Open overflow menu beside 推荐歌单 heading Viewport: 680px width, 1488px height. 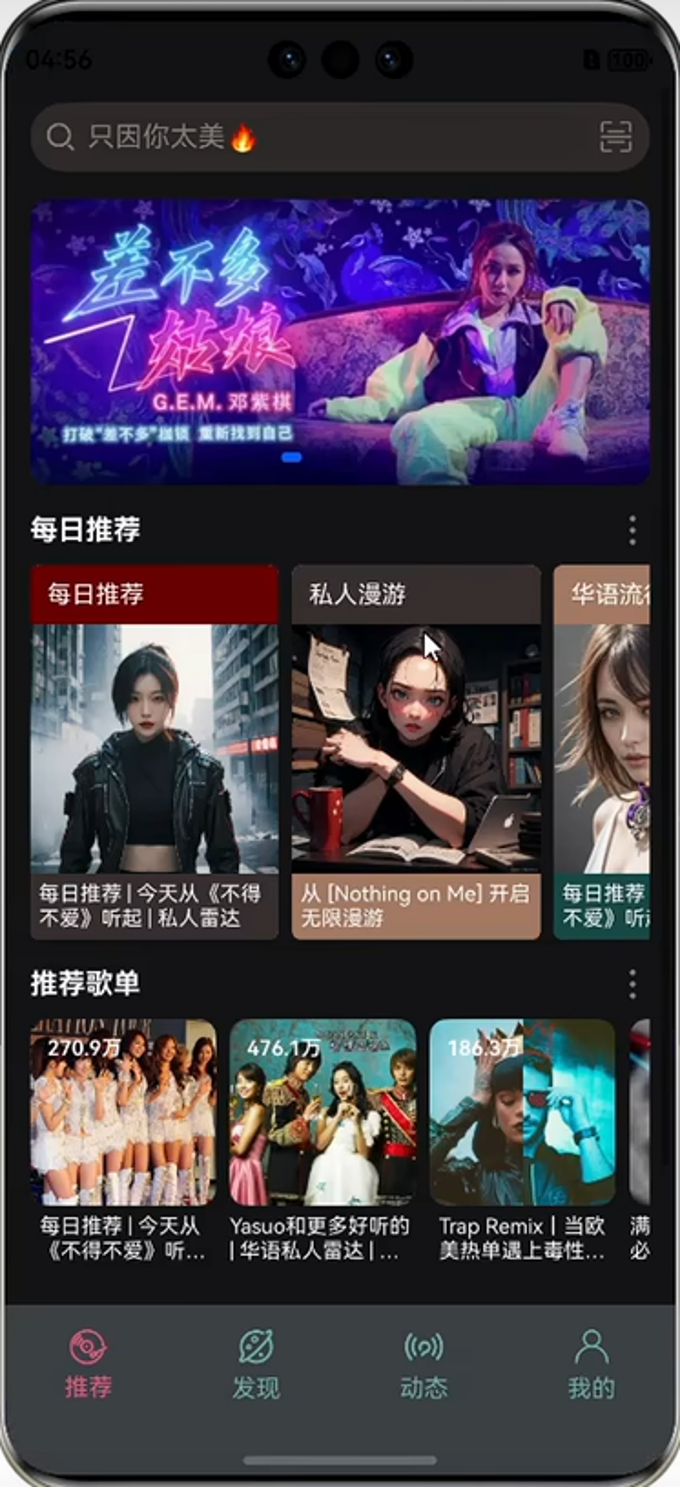(632, 984)
